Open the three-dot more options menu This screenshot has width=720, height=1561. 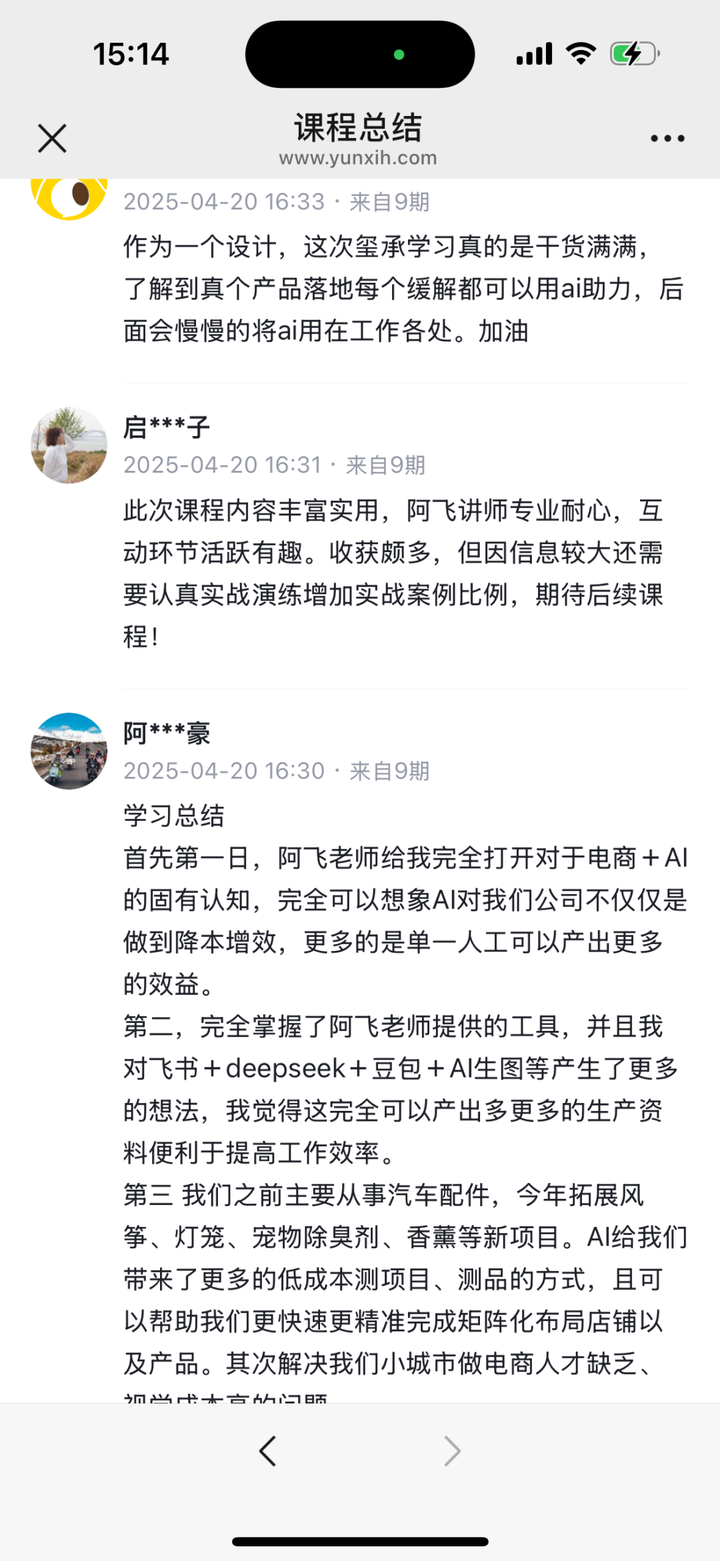coord(667,139)
